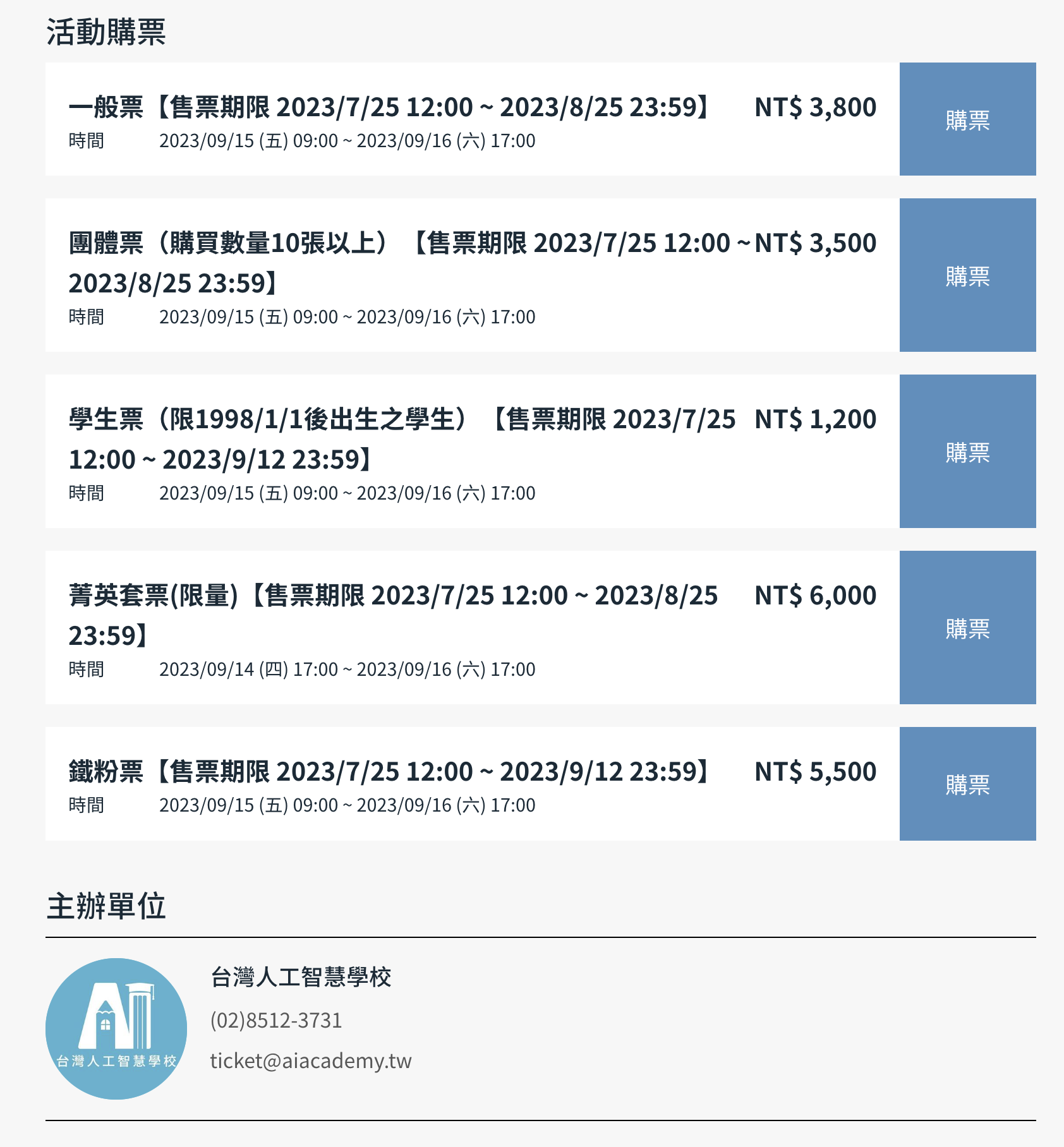Image resolution: width=1064 pixels, height=1147 pixels.
Task: Call the organizer at (02)8512-3731
Action: [x=276, y=1020]
